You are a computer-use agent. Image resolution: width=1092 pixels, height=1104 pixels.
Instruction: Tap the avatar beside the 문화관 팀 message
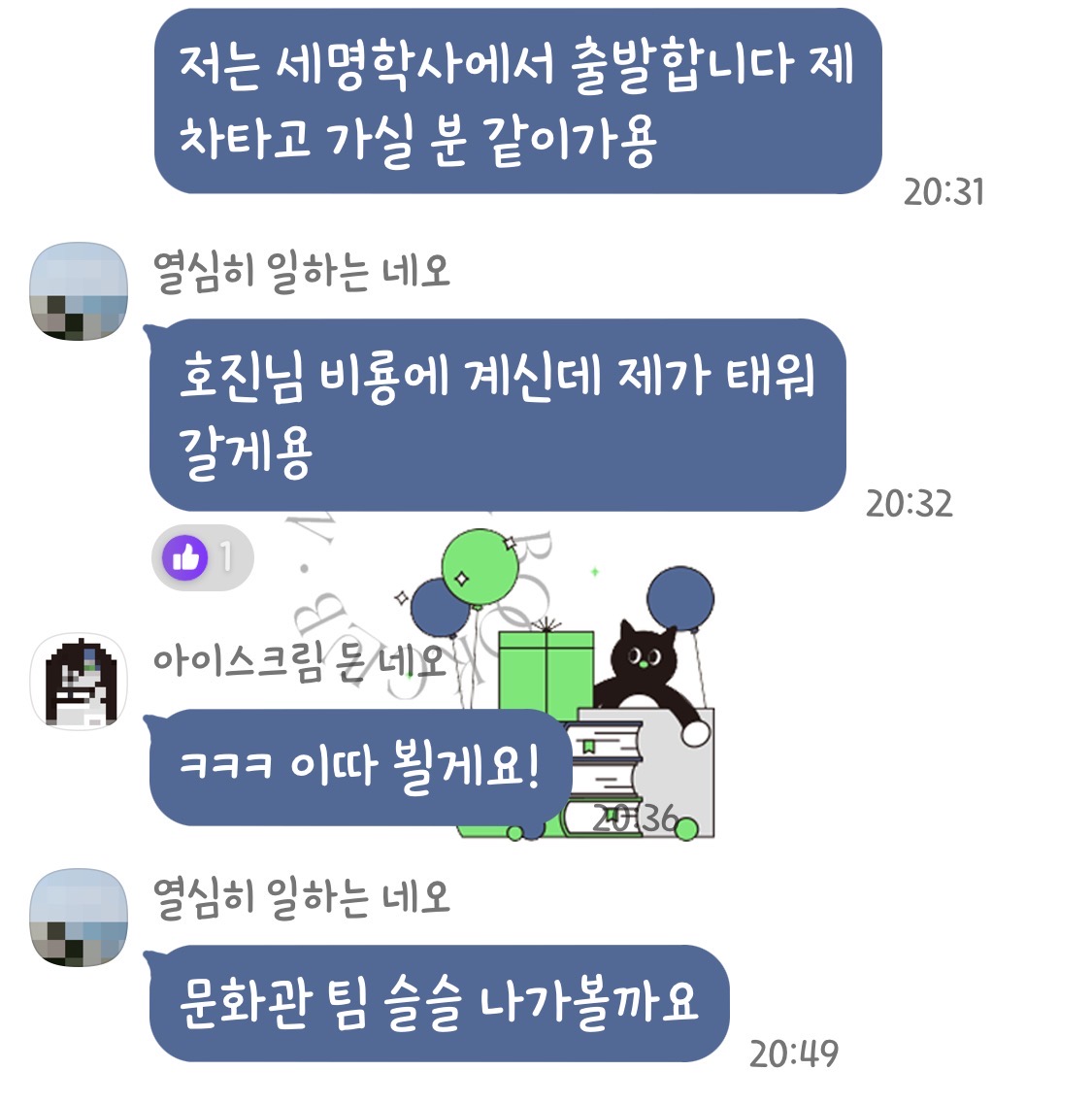[x=80, y=918]
